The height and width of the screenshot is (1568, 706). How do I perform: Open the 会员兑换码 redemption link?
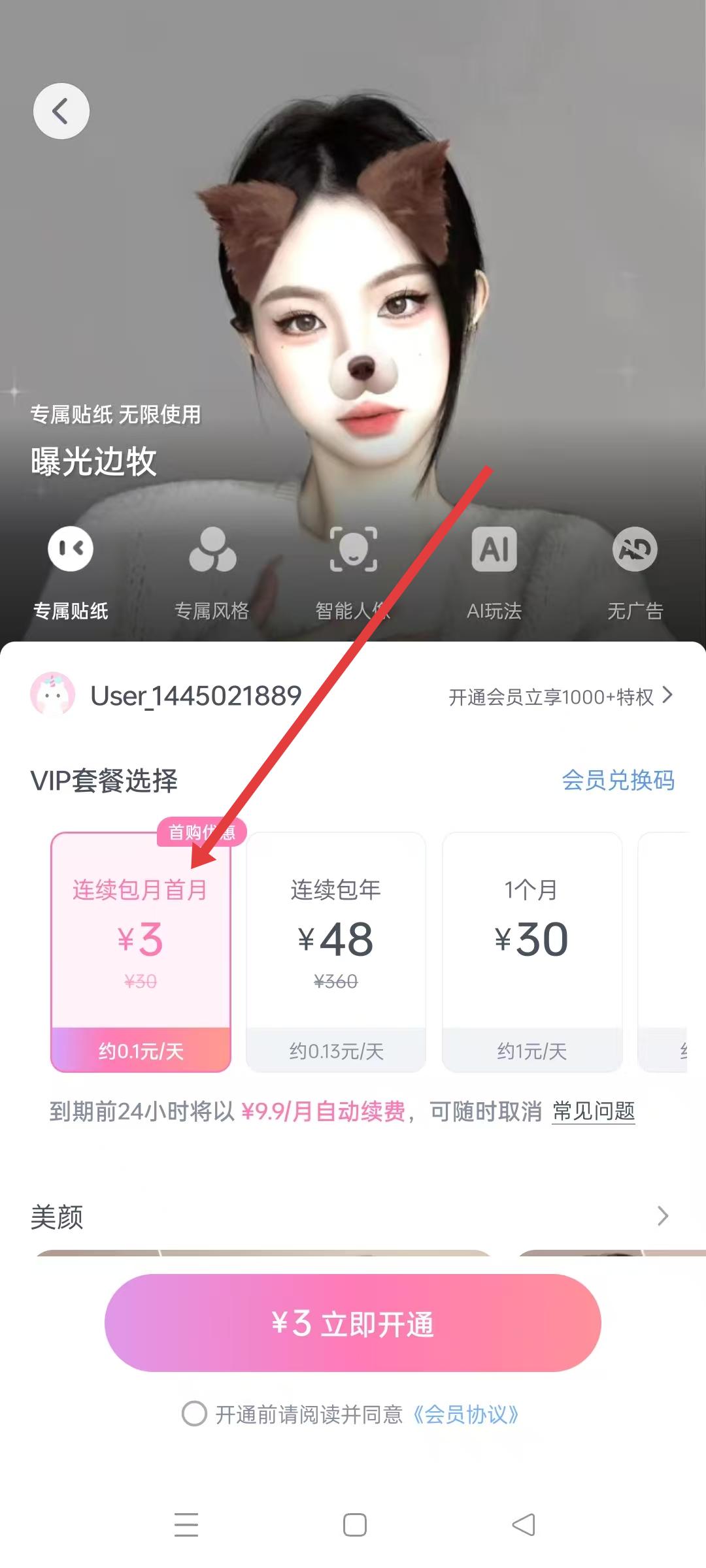point(618,780)
